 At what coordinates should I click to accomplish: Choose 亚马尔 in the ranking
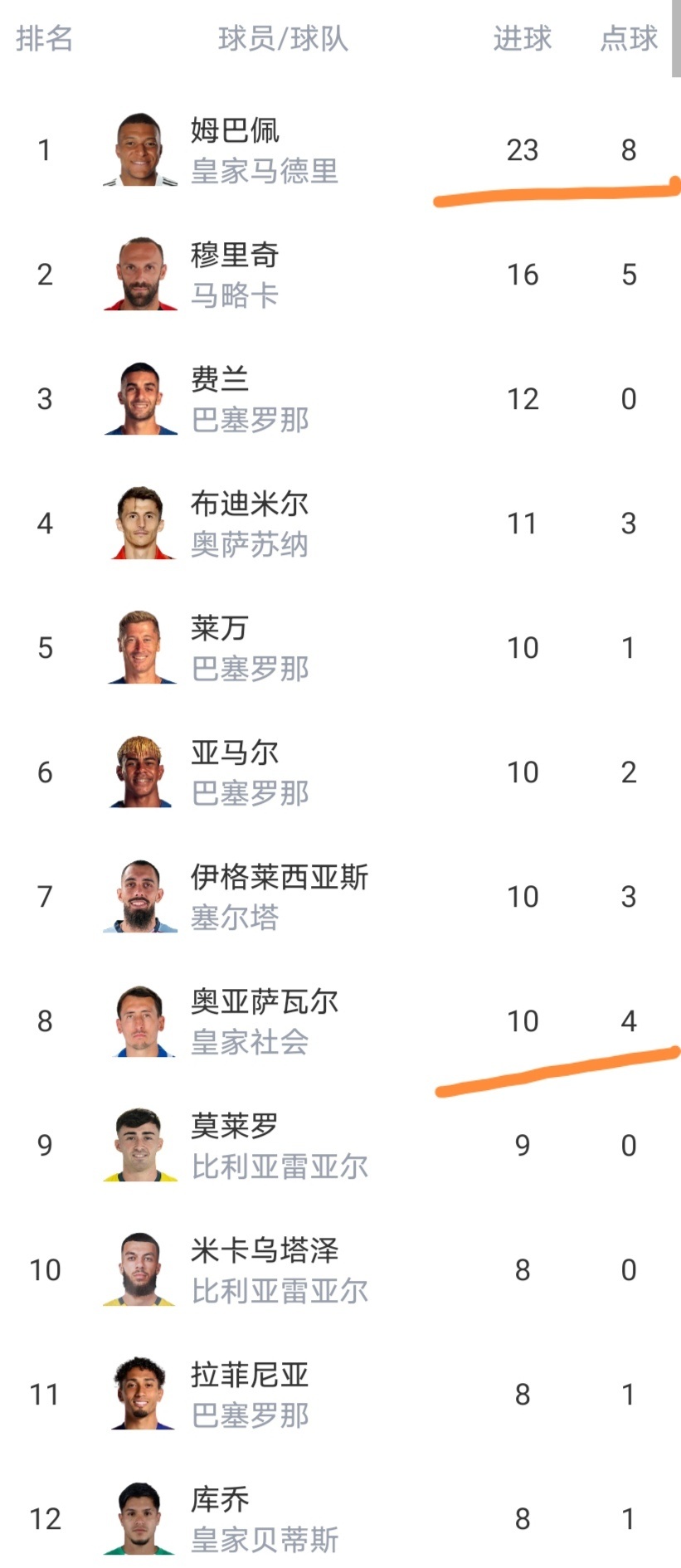pyautogui.click(x=235, y=753)
